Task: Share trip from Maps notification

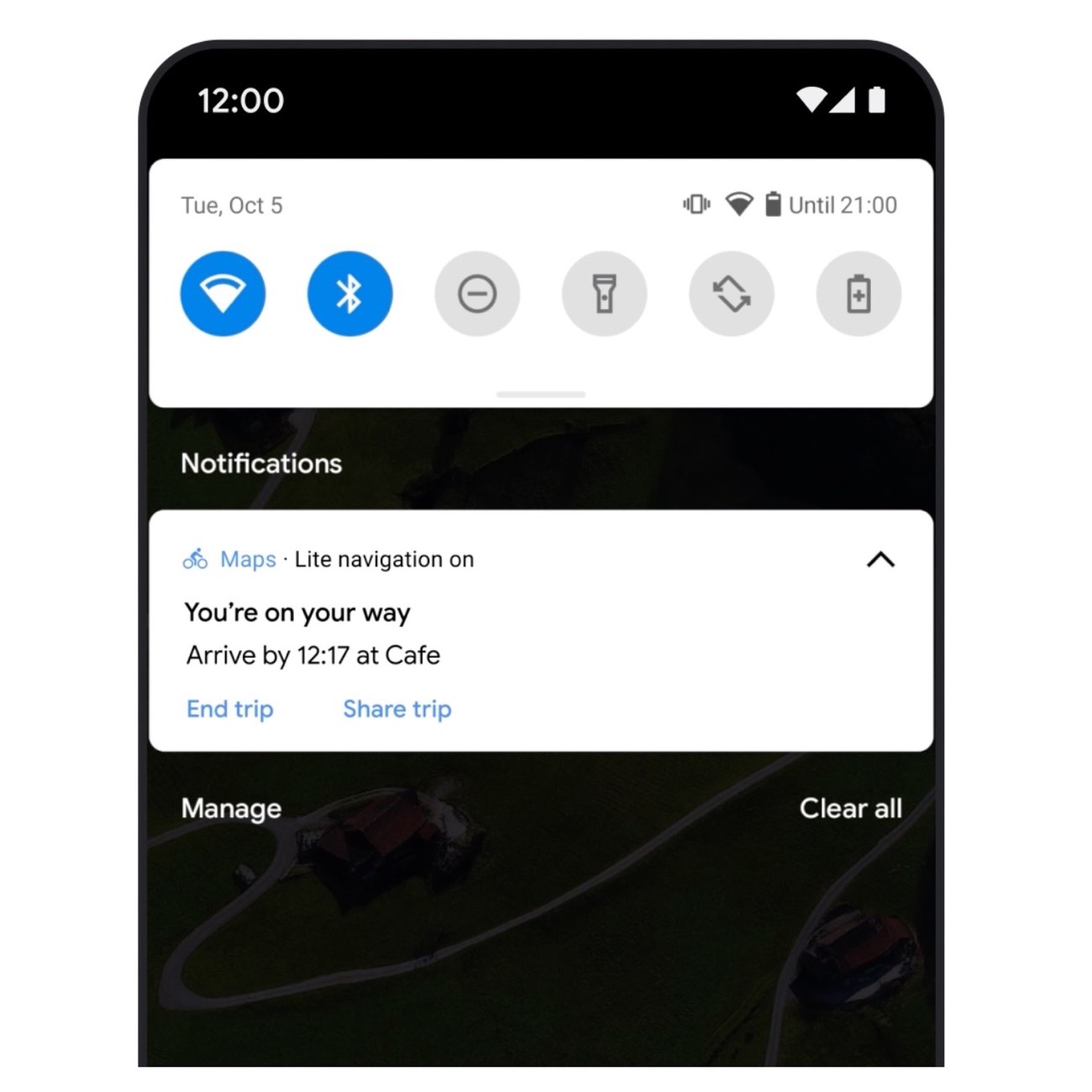Action: pos(397,709)
